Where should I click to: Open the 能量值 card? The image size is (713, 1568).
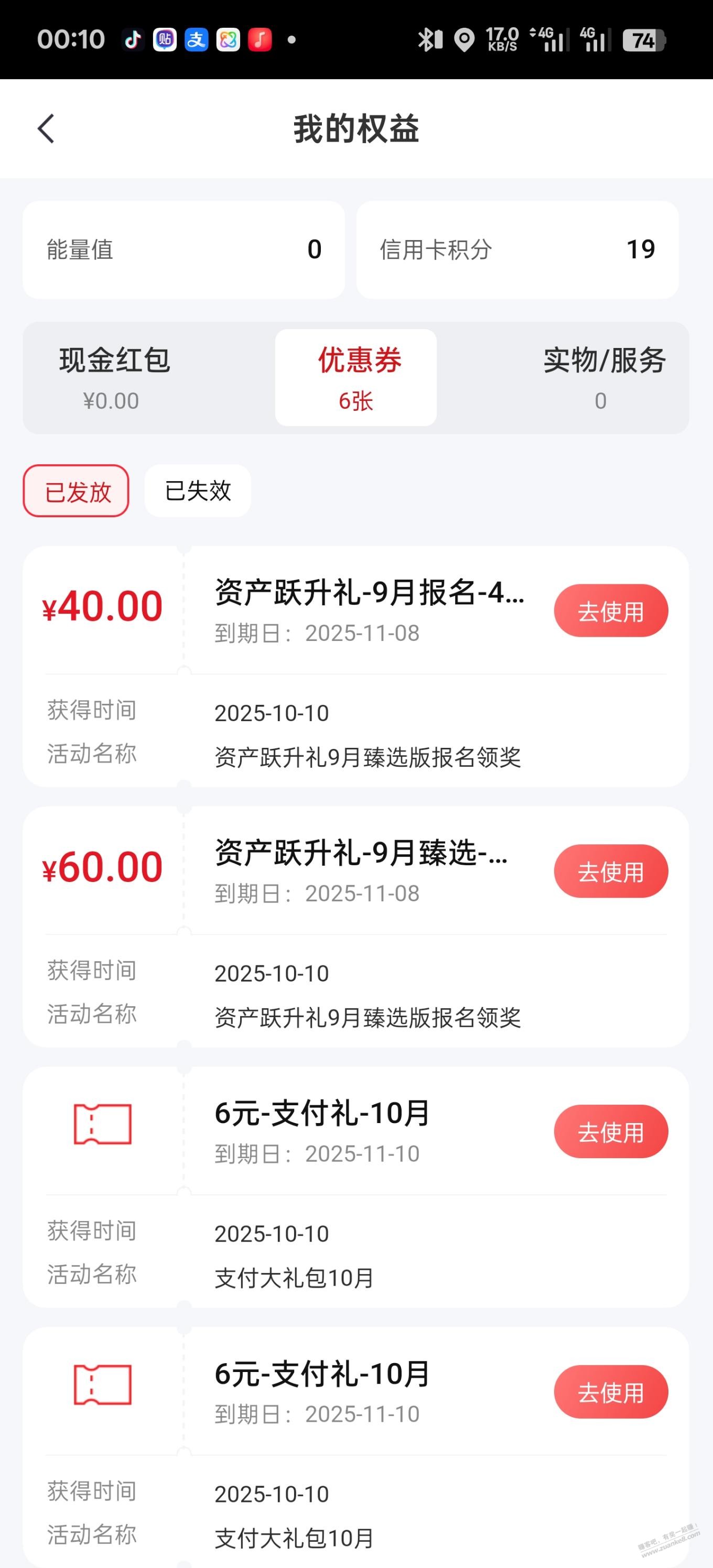(x=183, y=249)
